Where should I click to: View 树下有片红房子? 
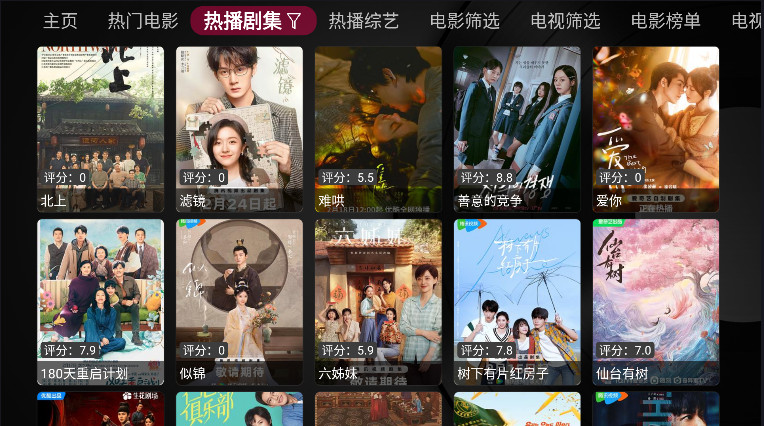(x=516, y=302)
